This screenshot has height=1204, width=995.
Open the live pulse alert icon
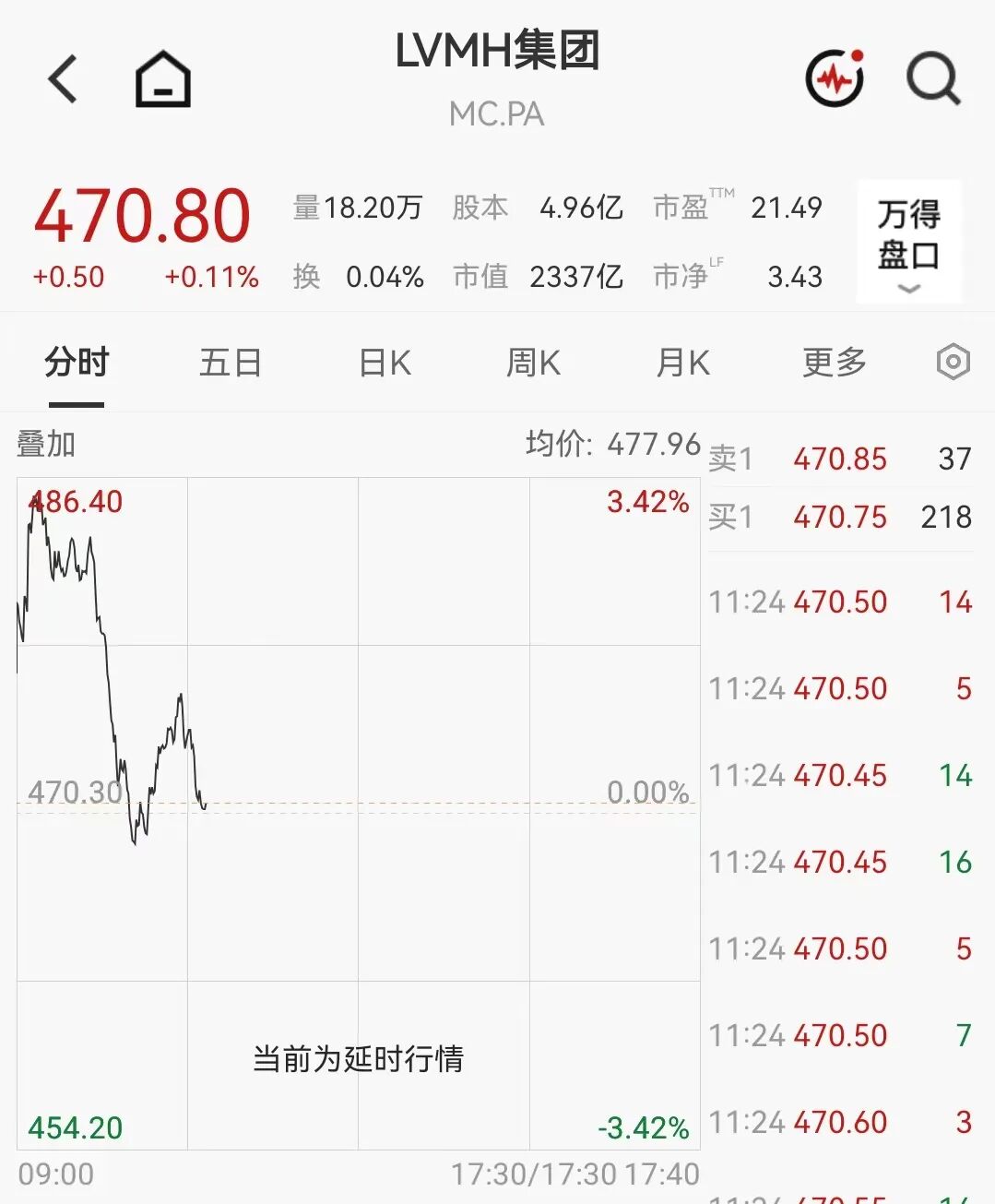click(835, 77)
